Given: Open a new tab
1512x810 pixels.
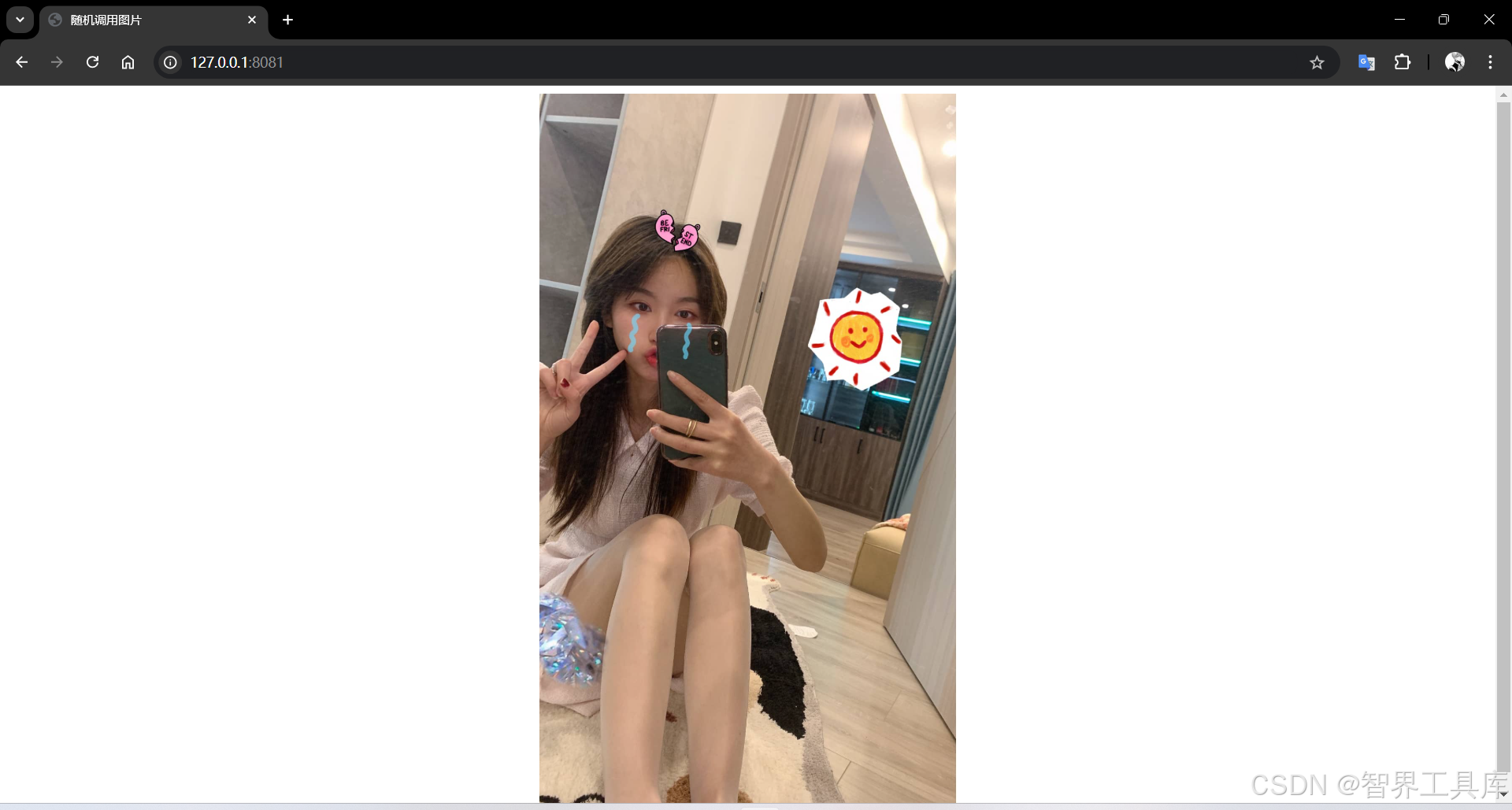Looking at the screenshot, I should 288,20.
